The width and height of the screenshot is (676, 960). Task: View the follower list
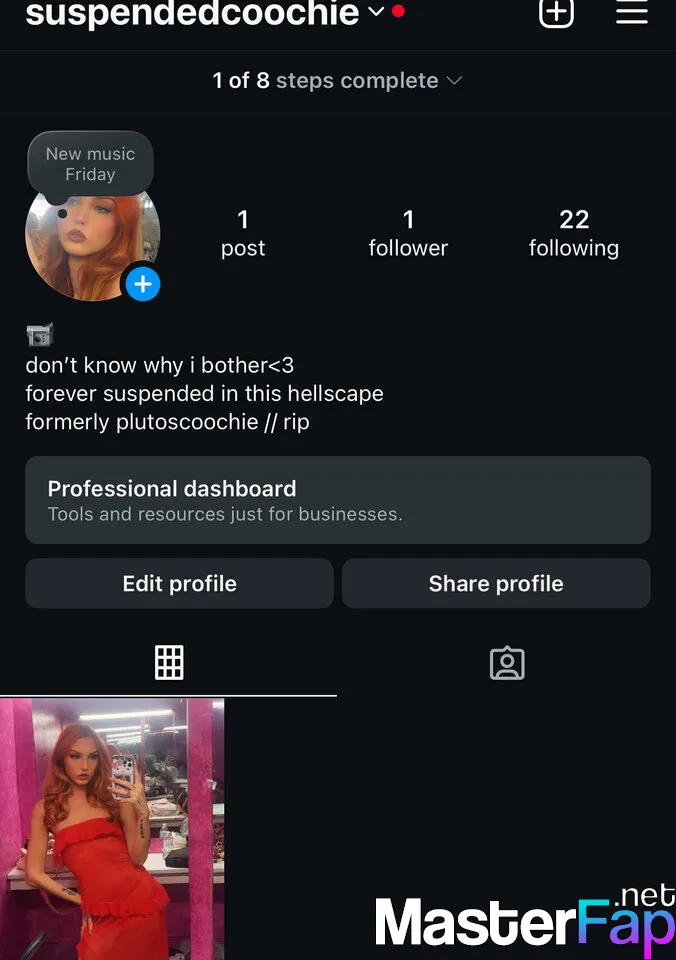408,233
